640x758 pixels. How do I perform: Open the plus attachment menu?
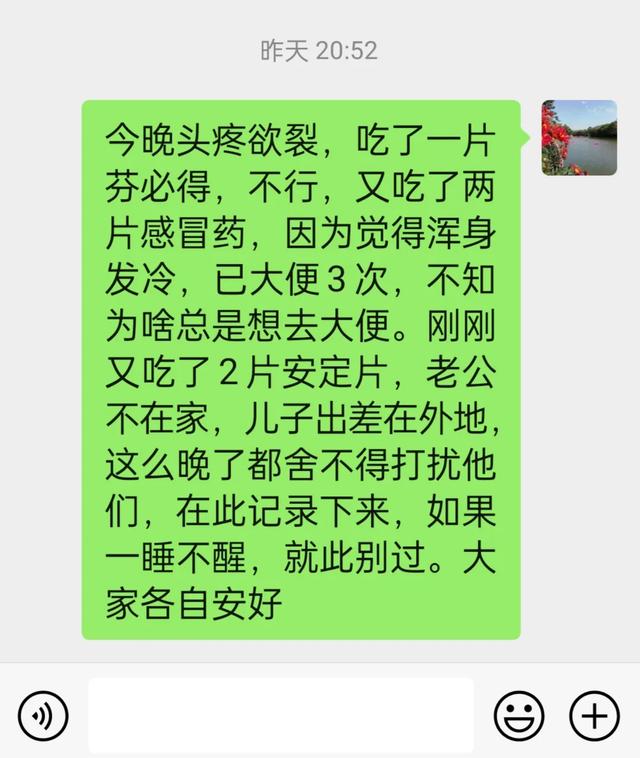click(594, 715)
